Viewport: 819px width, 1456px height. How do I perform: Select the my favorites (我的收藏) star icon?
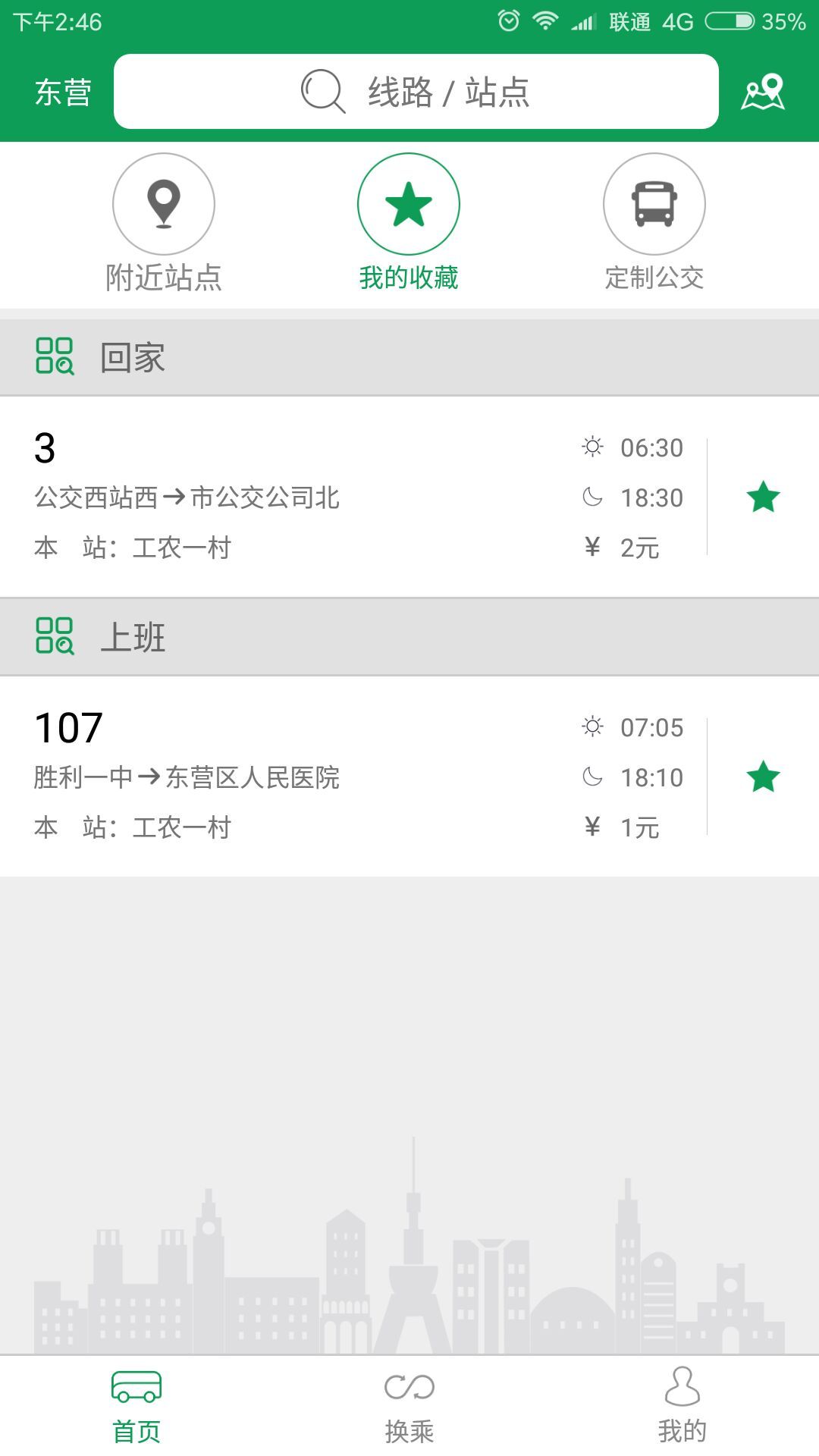(409, 203)
